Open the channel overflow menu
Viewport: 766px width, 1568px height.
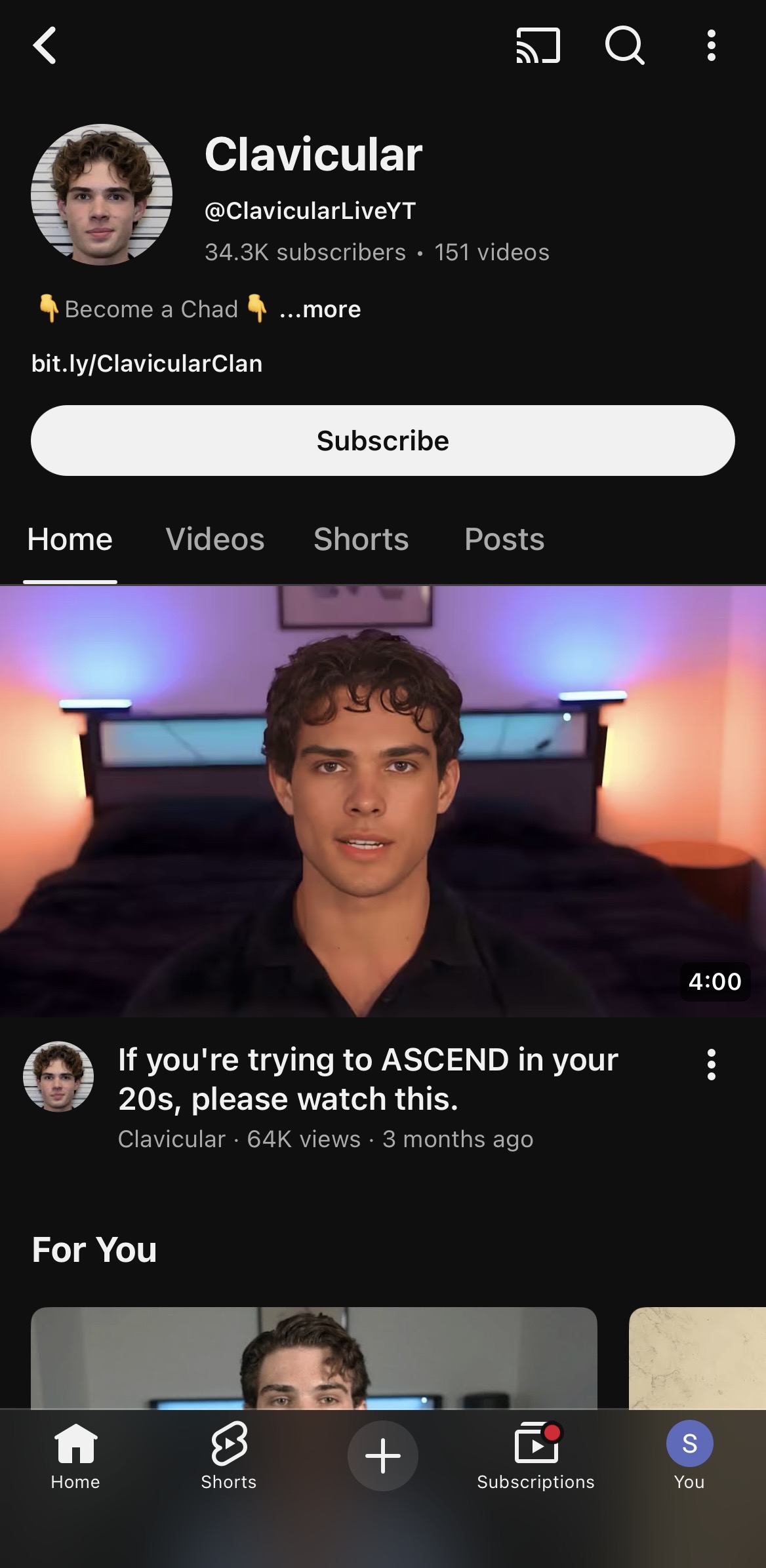(711, 45)
